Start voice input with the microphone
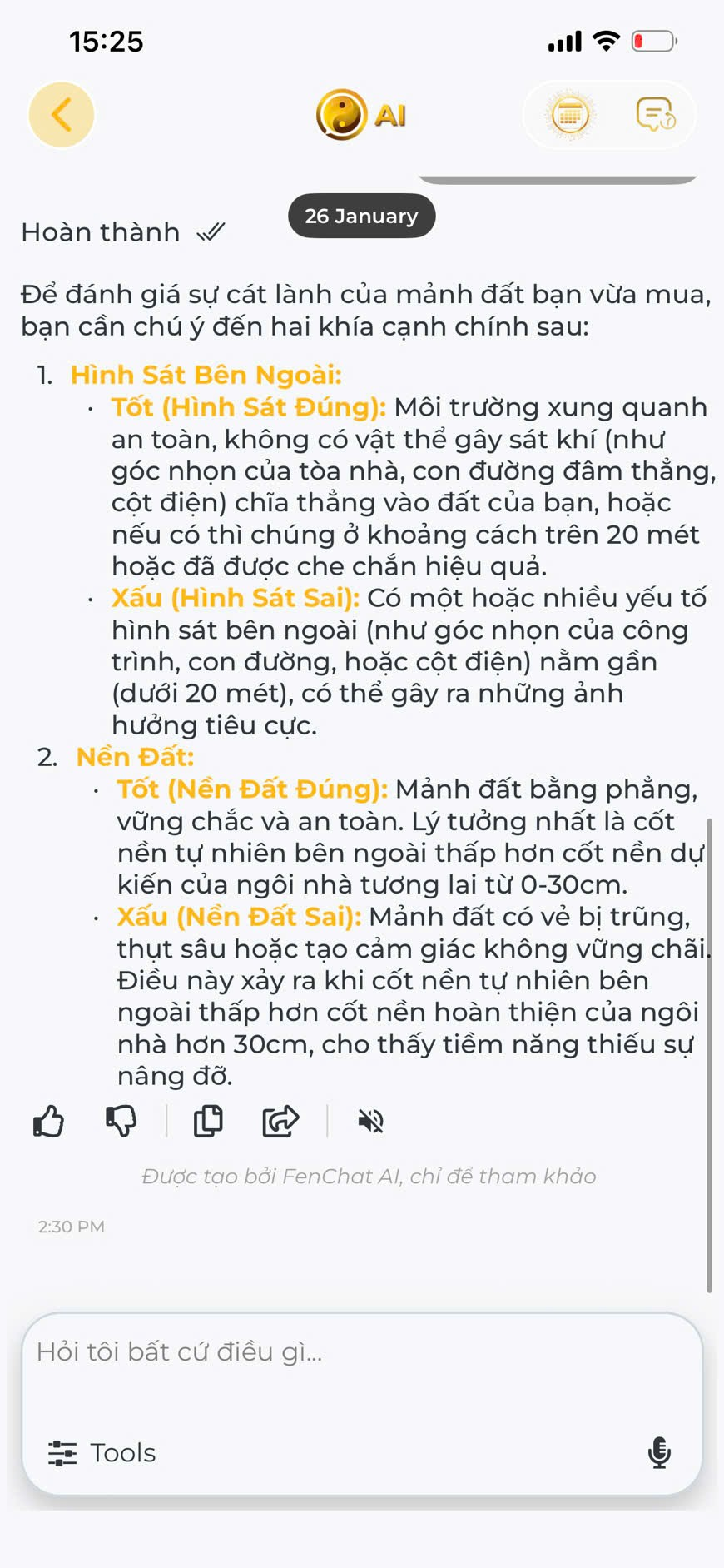Viewport: 724px width, 1568px height. pyautogui.click(x=659, y=1452)
